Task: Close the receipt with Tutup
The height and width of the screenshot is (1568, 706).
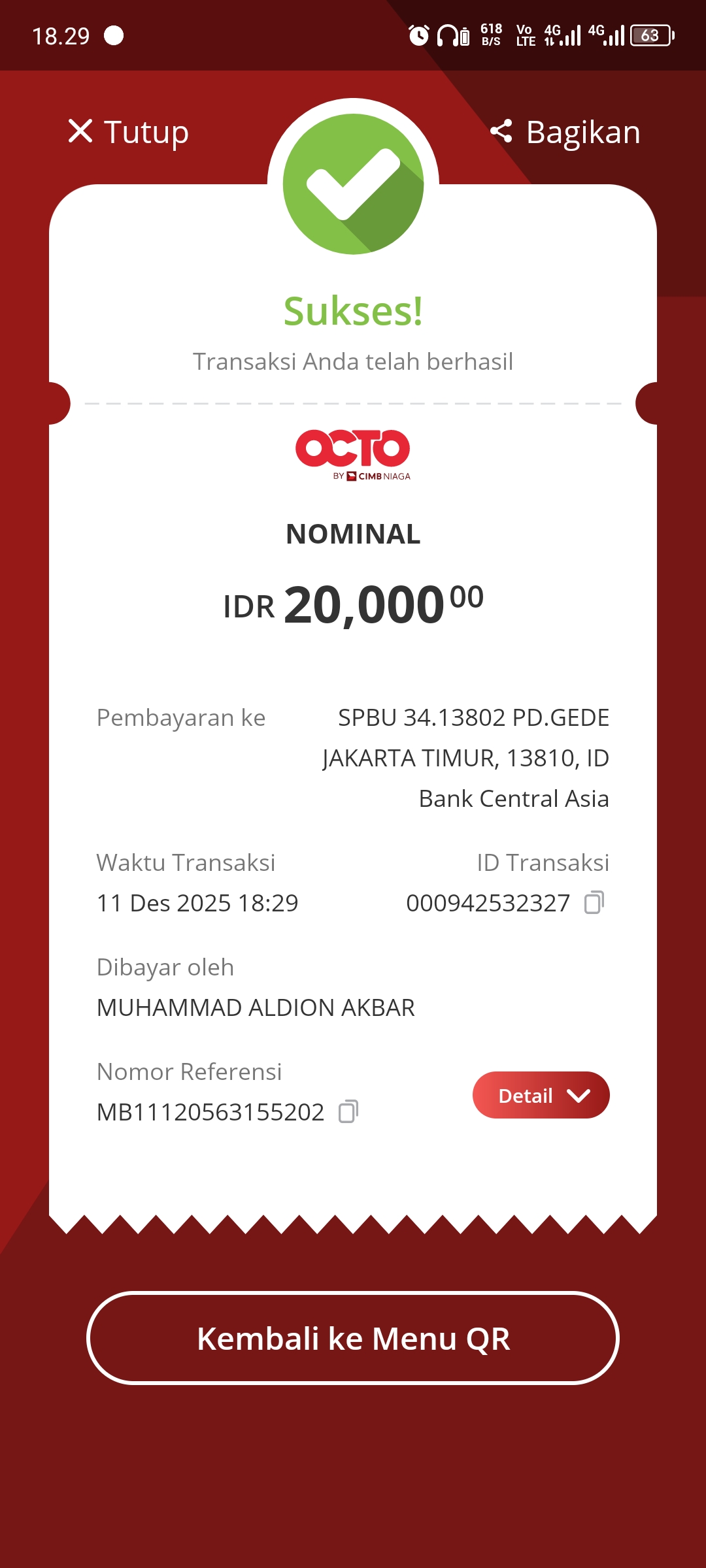Action: (x=128, y=132)
